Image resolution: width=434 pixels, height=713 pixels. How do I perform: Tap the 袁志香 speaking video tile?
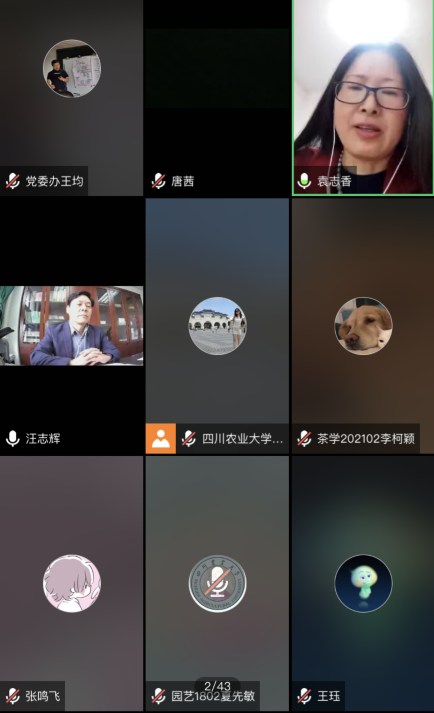[x=363, y=98]
